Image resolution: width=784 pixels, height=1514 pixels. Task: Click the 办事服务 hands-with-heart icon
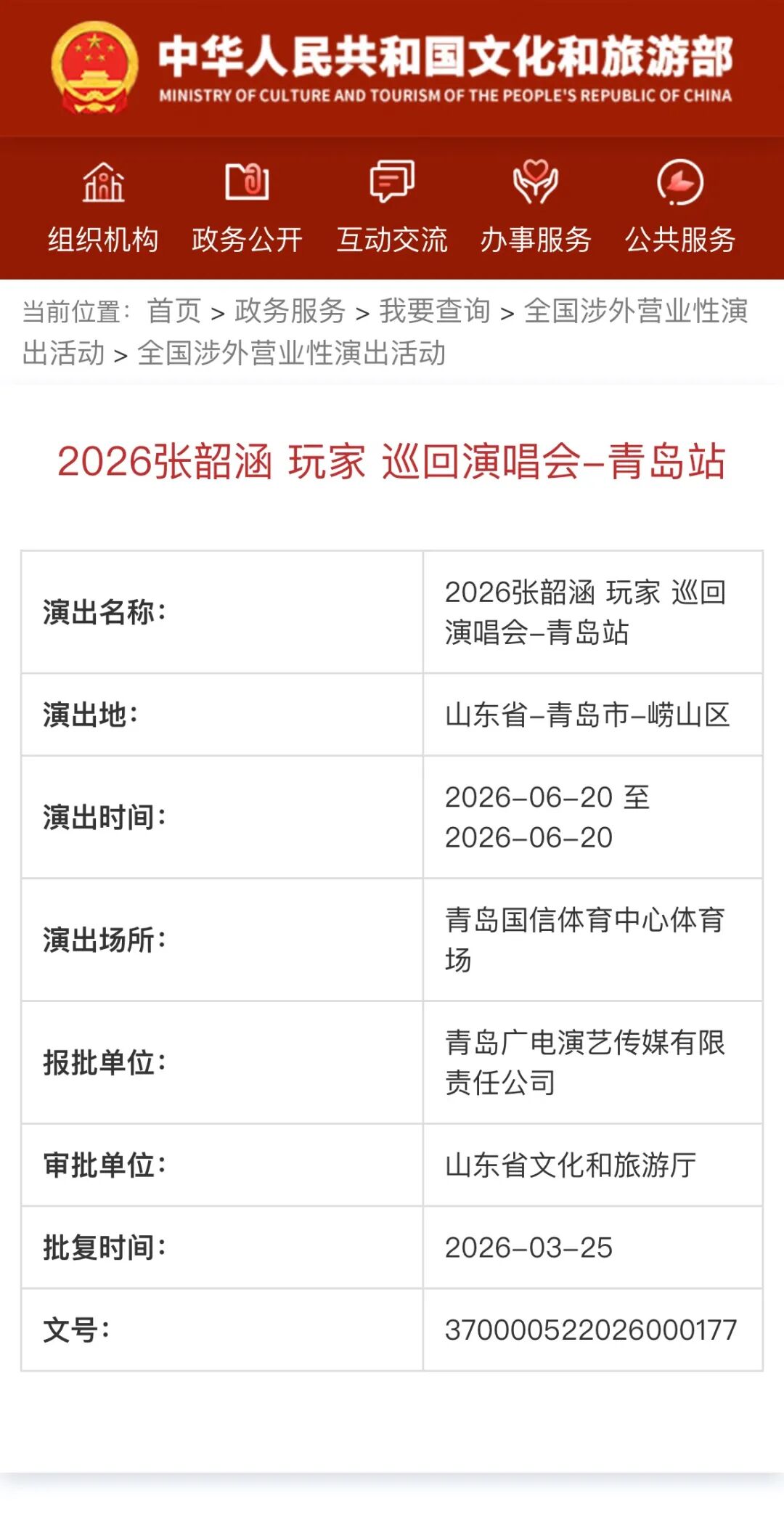click(x=535, y=182)
